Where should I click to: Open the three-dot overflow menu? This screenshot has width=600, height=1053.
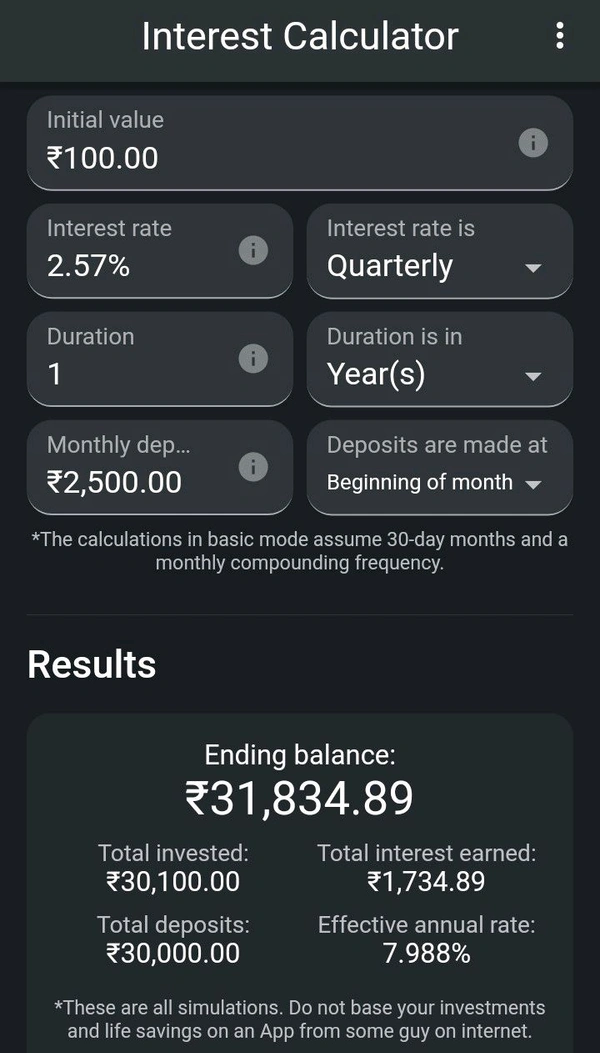559,36
